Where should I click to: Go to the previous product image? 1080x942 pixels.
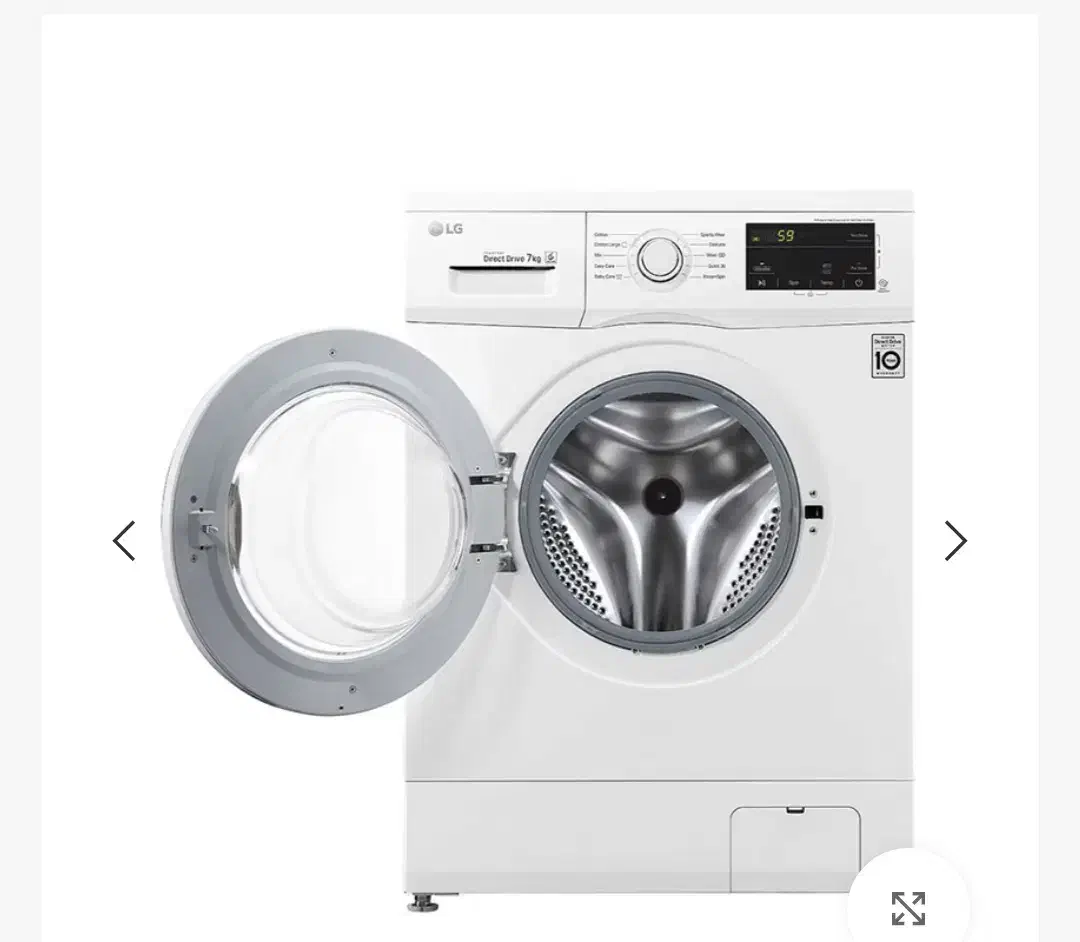click(124, 541)
